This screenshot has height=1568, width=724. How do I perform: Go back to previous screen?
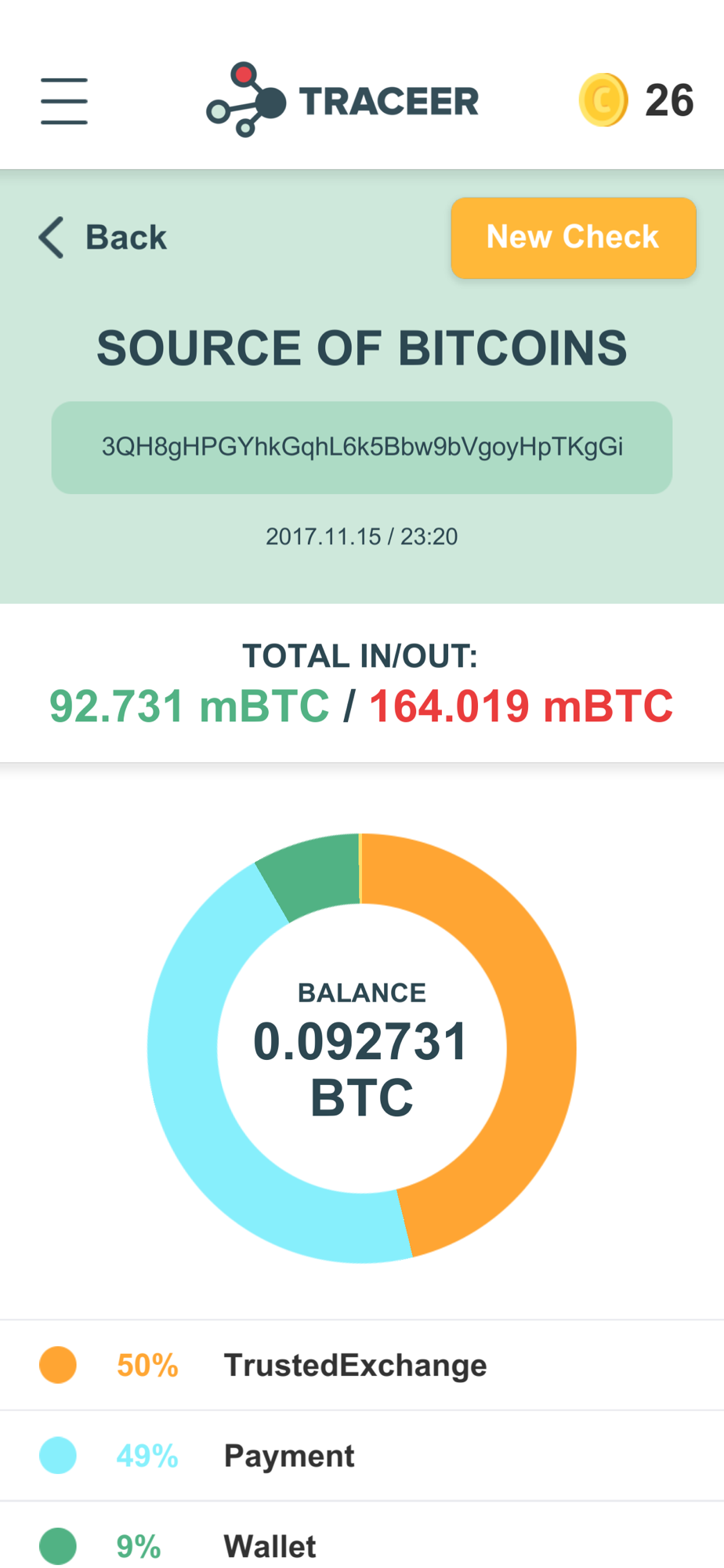[103, 238]
